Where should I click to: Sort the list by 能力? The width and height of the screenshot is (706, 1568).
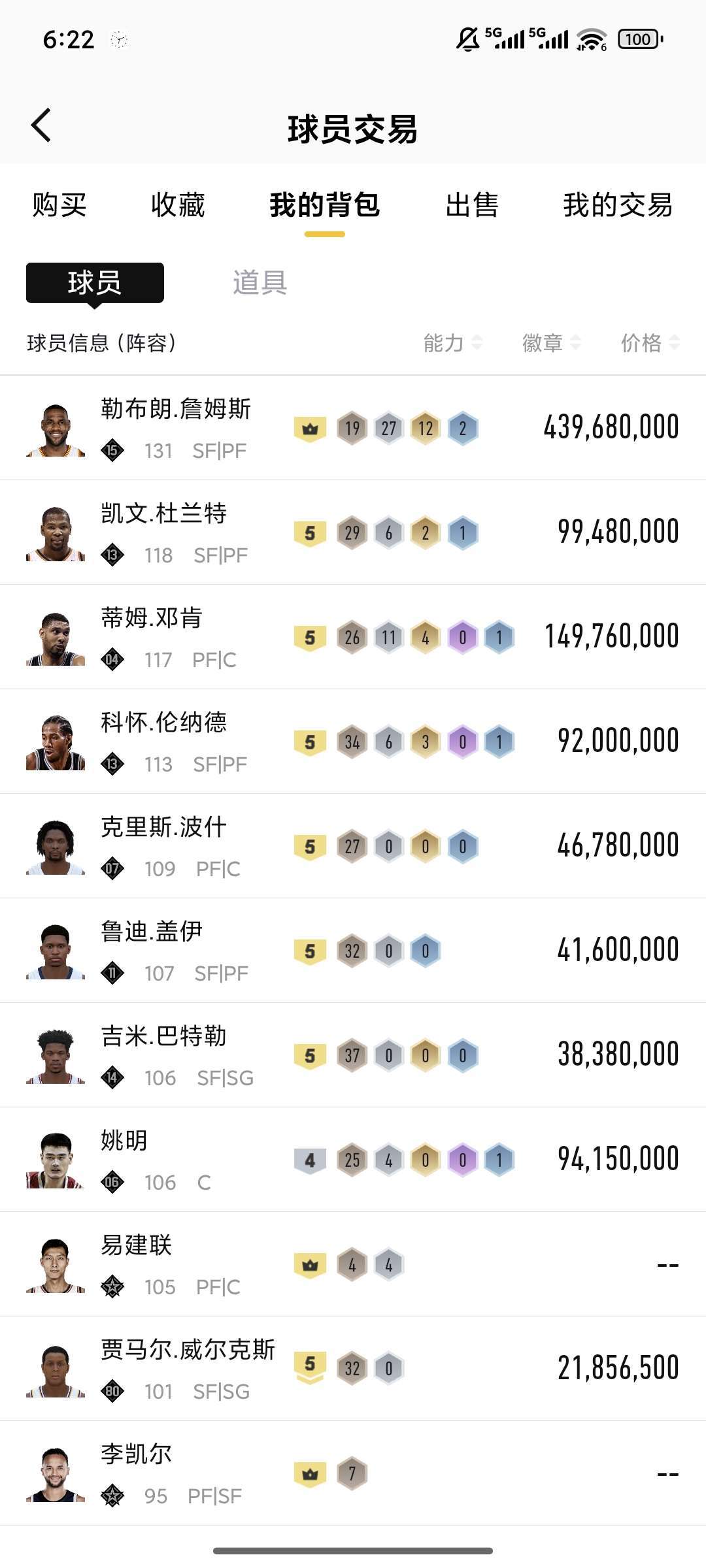[x=452, y=342]
